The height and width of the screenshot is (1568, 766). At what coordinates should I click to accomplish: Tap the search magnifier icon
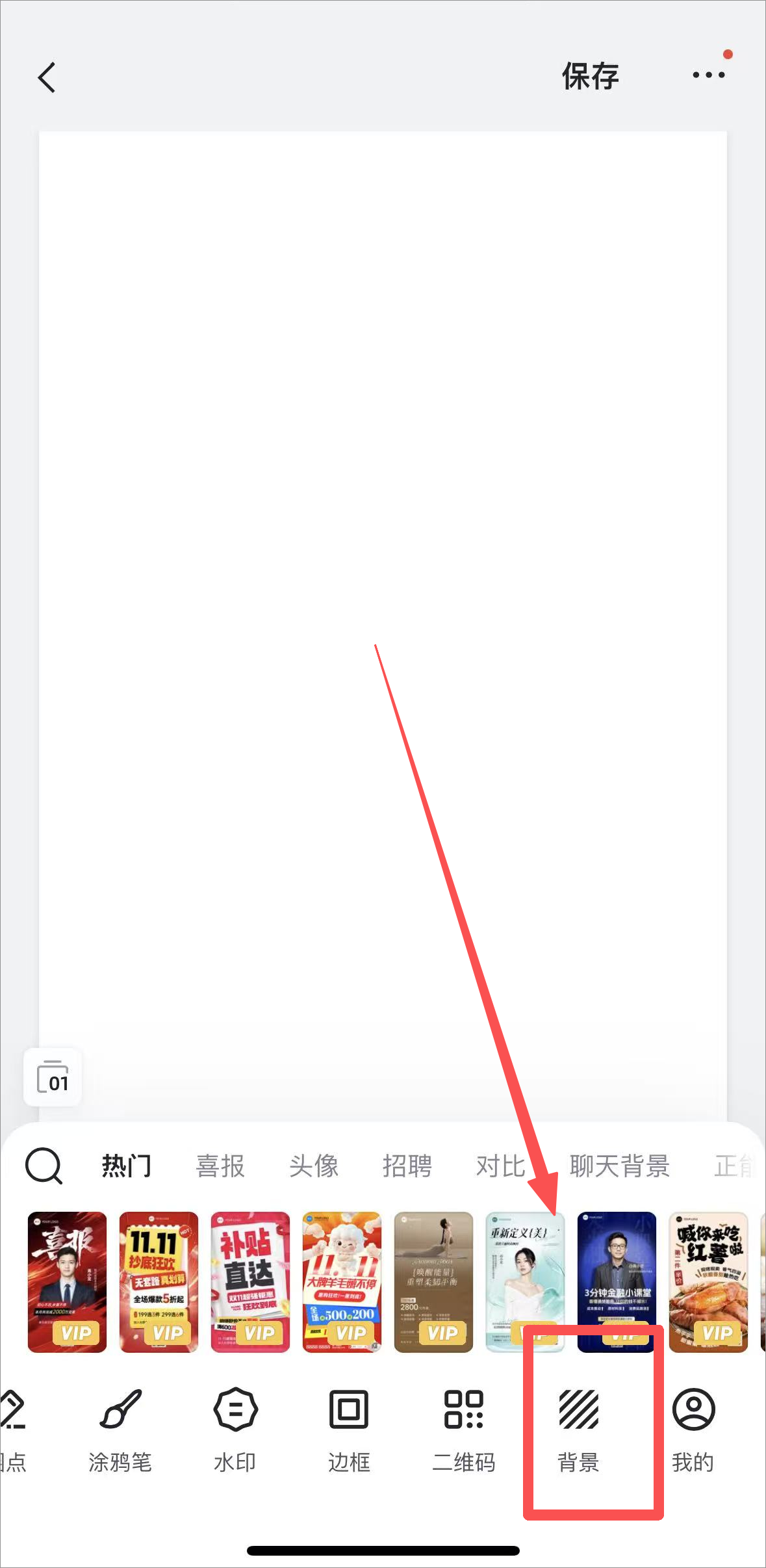click(43, 1166)
